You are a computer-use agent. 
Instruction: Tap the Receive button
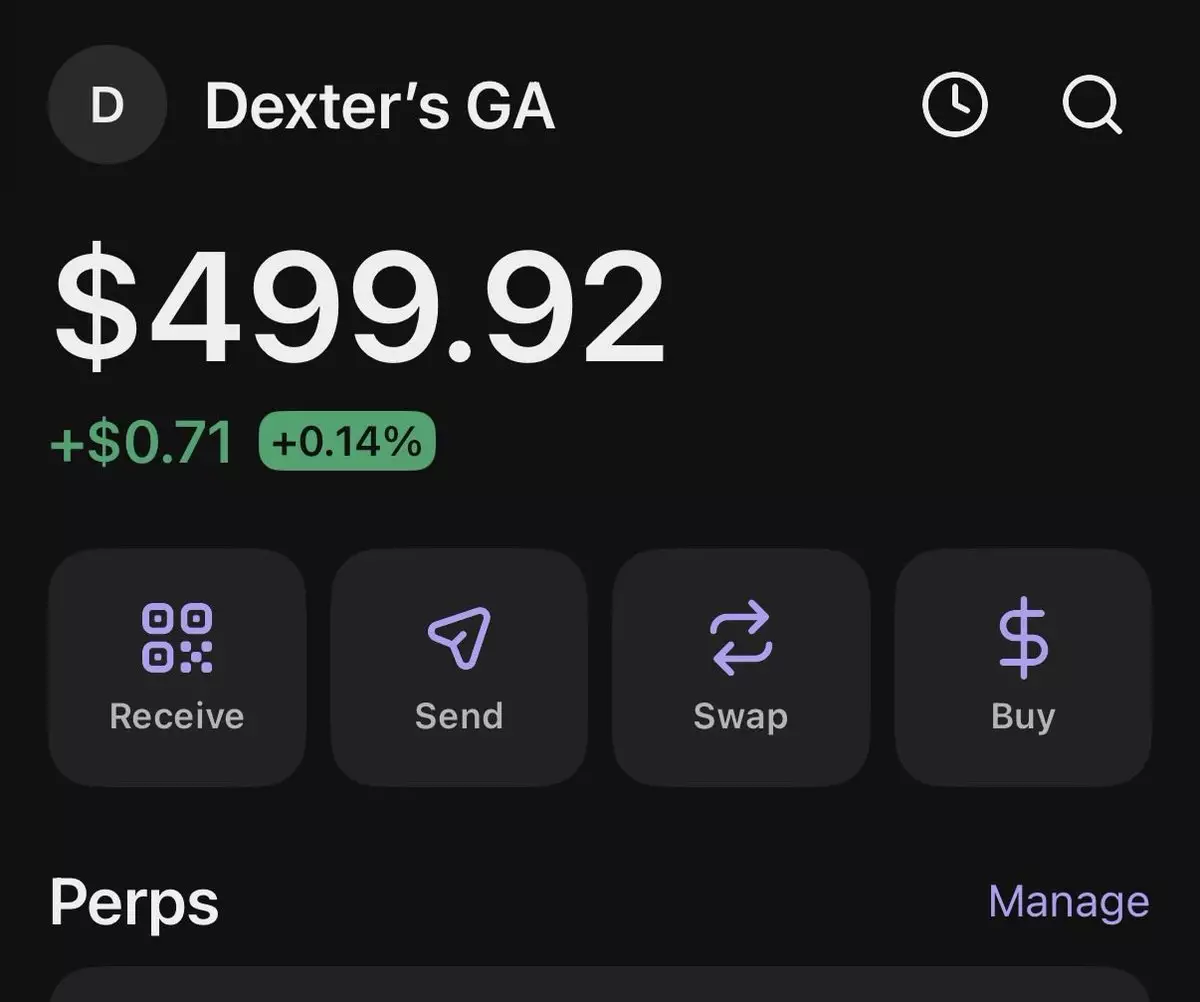point(177,667)
